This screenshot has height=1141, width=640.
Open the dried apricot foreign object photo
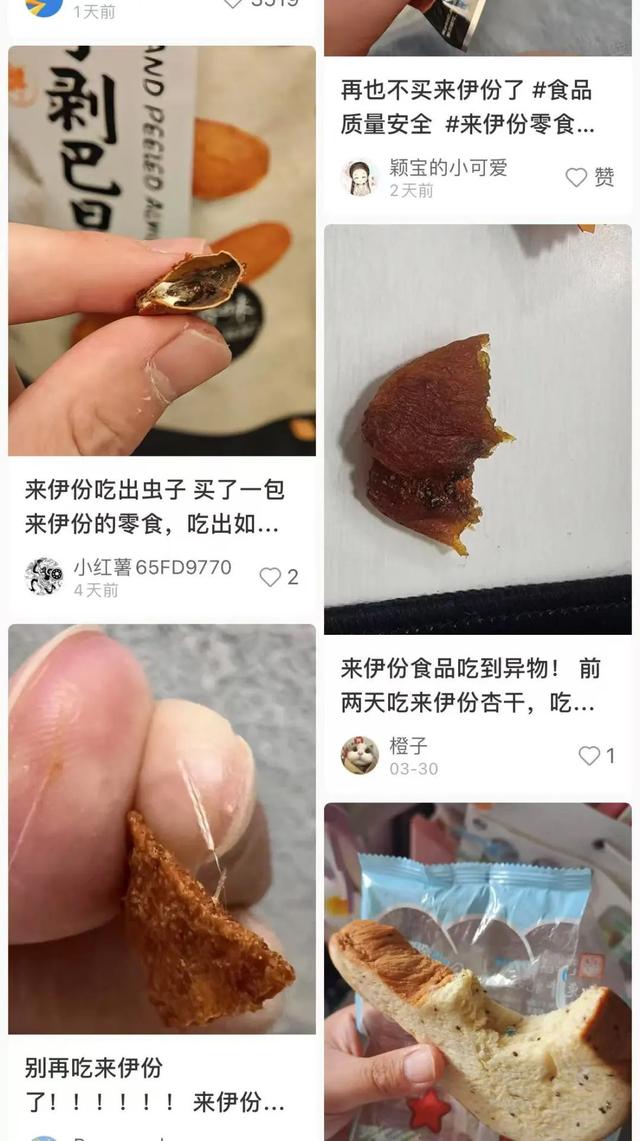(477, 428)
